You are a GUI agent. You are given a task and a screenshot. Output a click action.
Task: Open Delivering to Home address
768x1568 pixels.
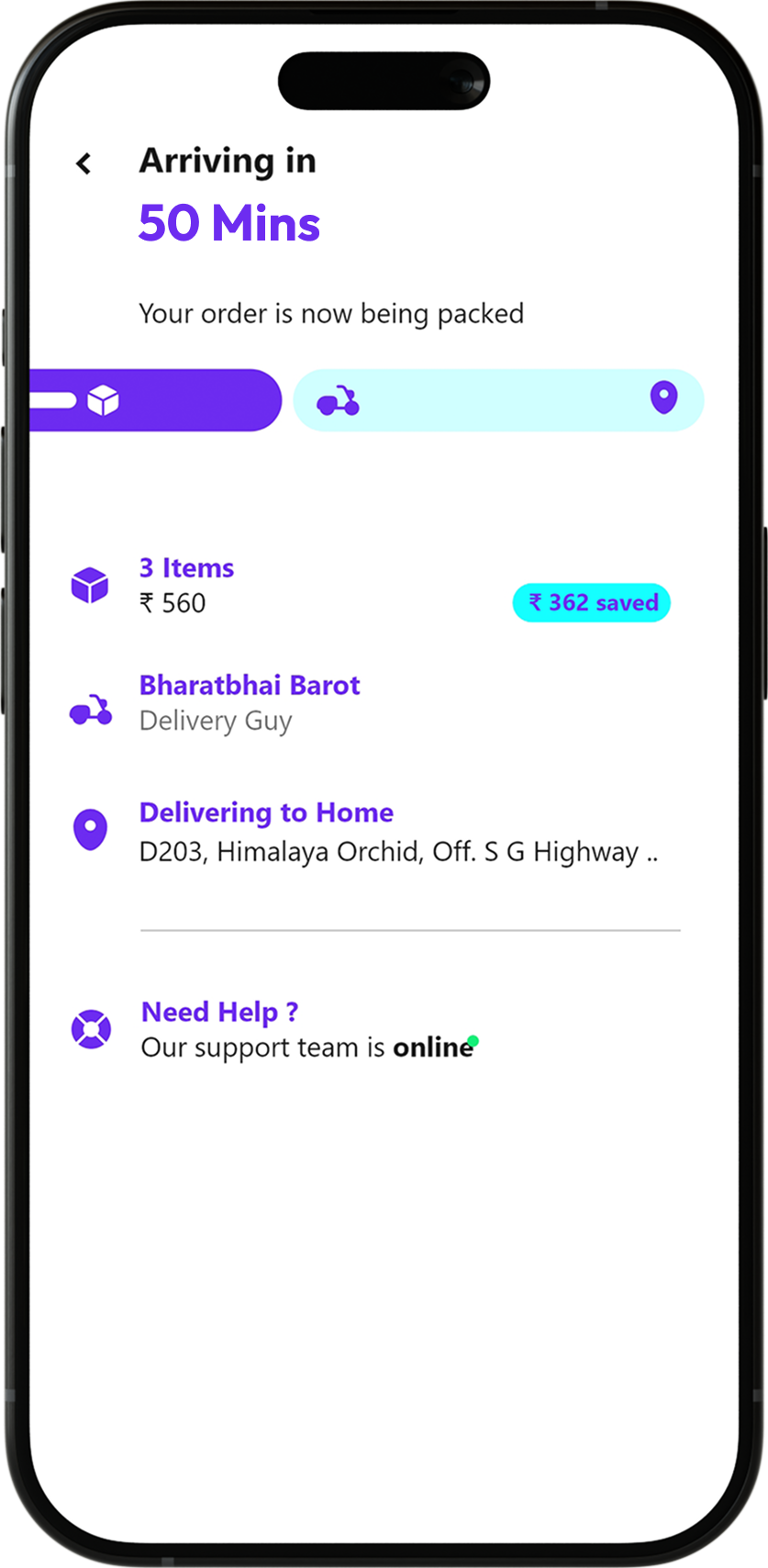coord(266,813)
